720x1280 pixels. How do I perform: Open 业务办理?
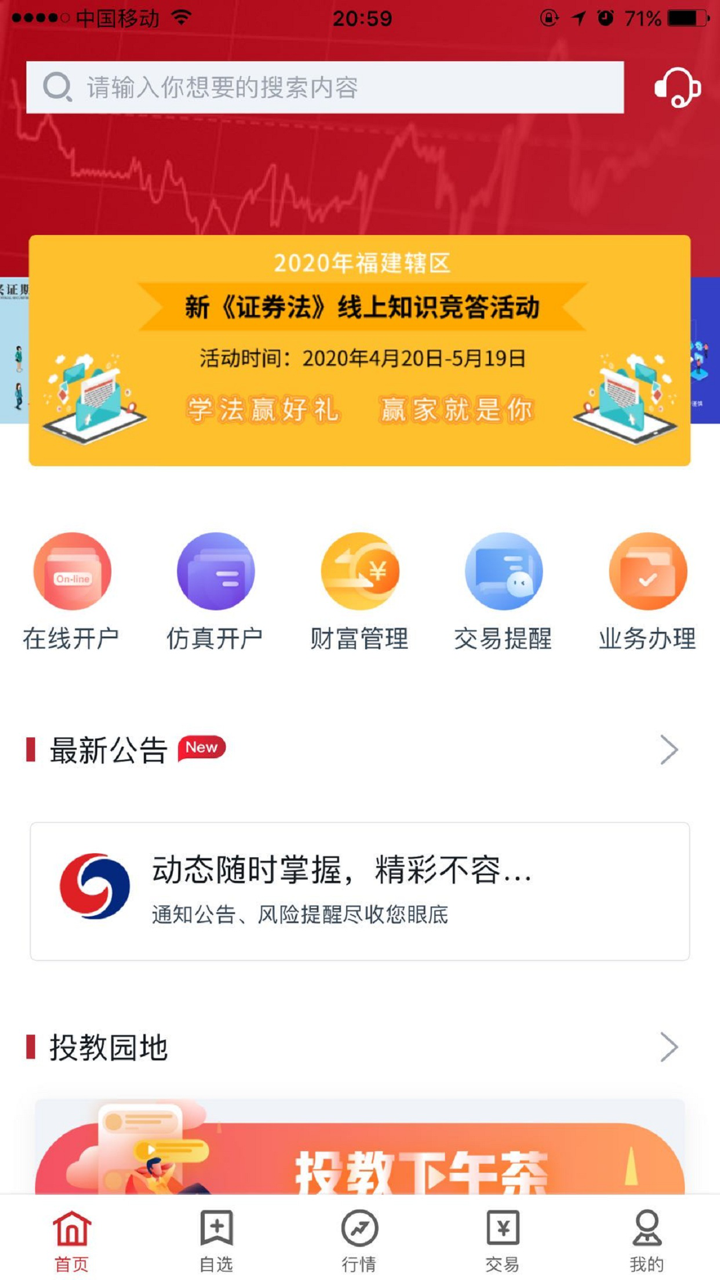point(648,592)
